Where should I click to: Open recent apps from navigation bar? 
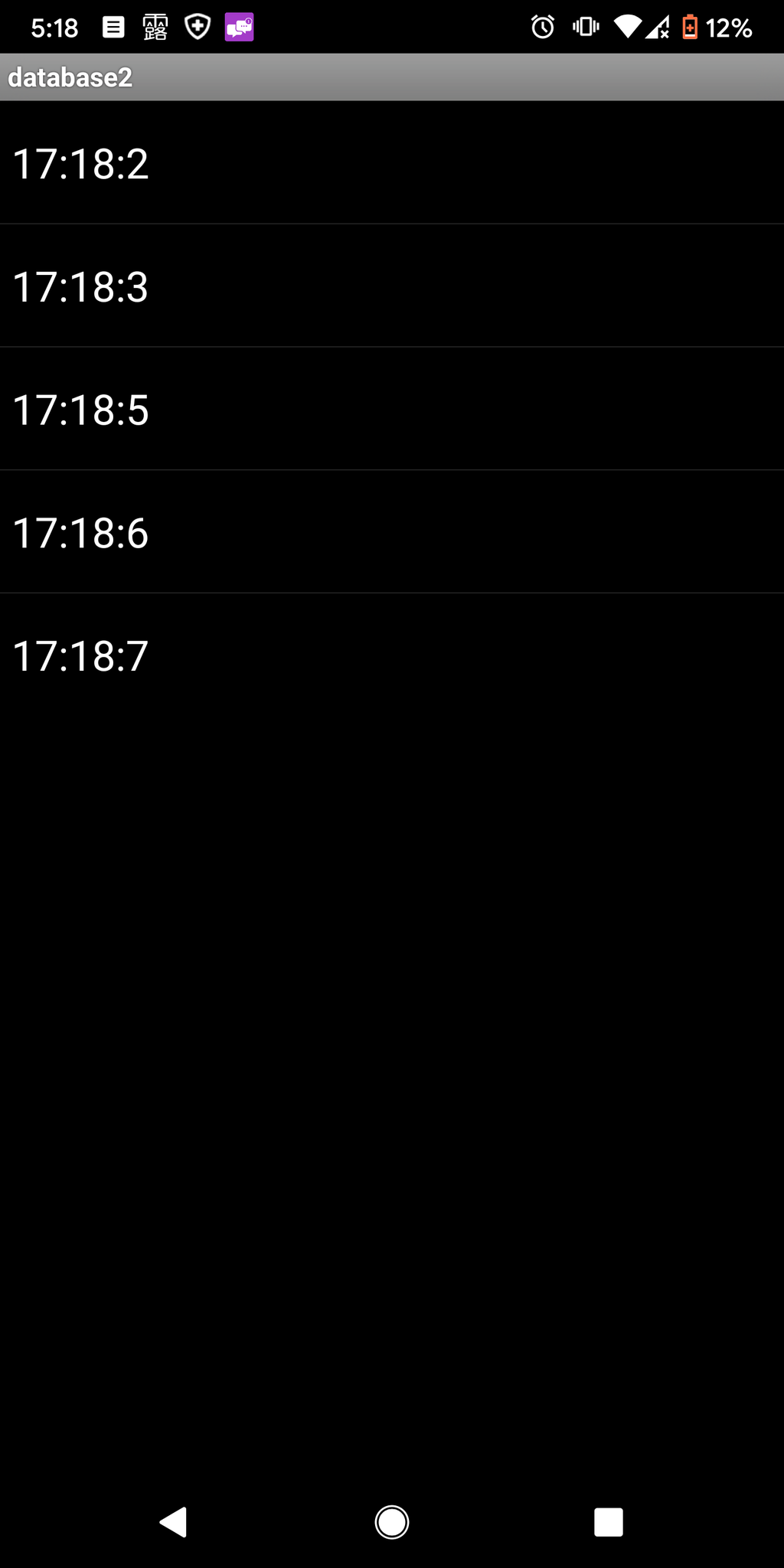click(608, 1522)
